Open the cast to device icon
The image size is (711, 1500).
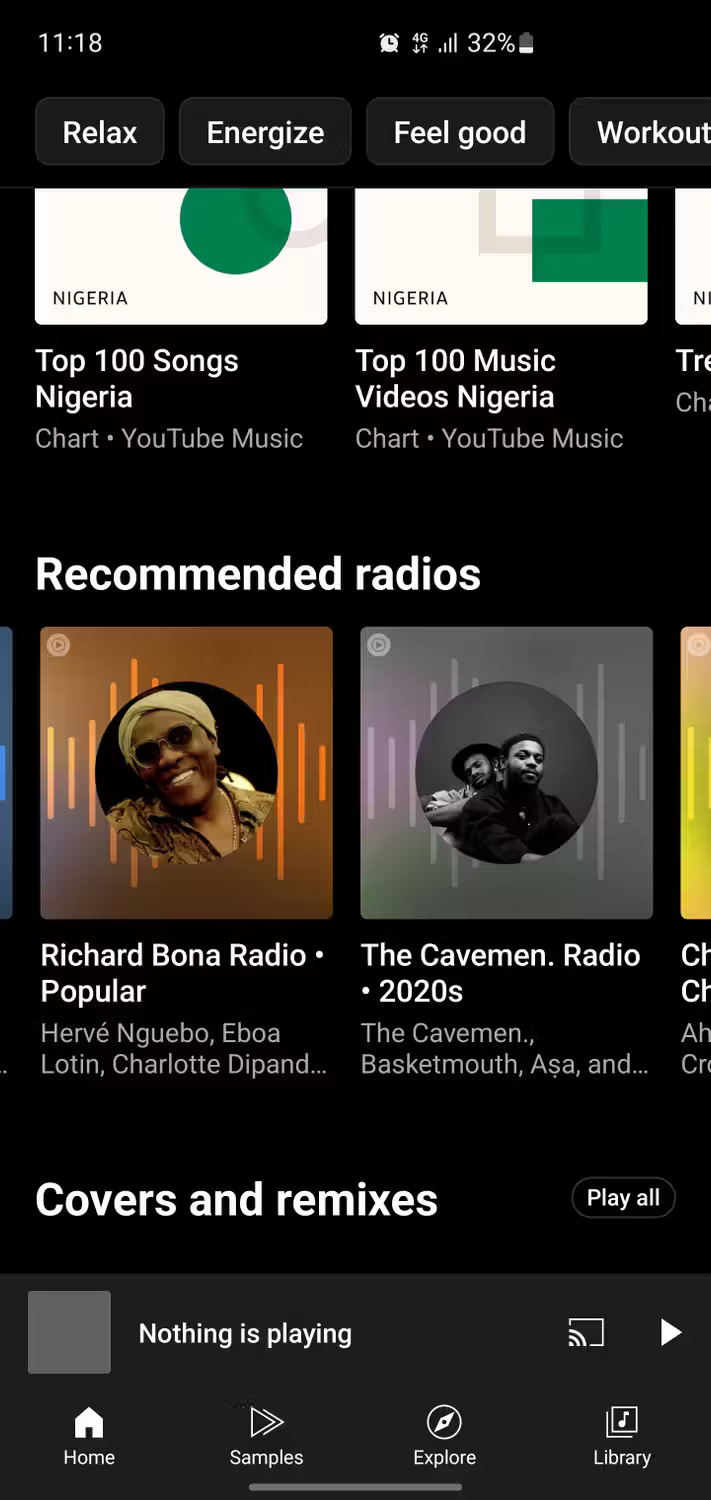pyautogui.click(x=586, y=1332)
